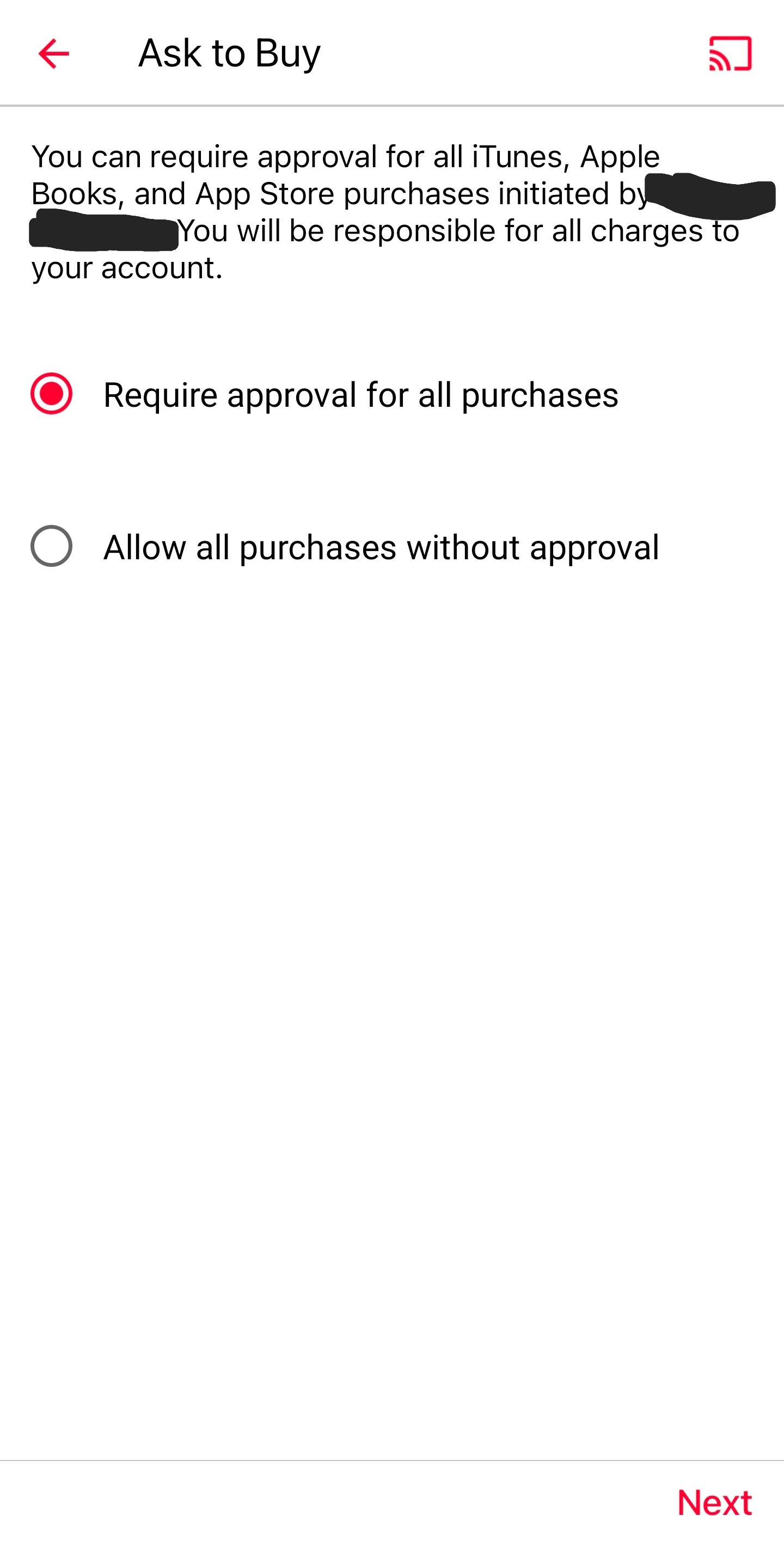Continue with the Next button
Image resolution: width=784 pixels, height=1546 pixels.
(714, 1502)
